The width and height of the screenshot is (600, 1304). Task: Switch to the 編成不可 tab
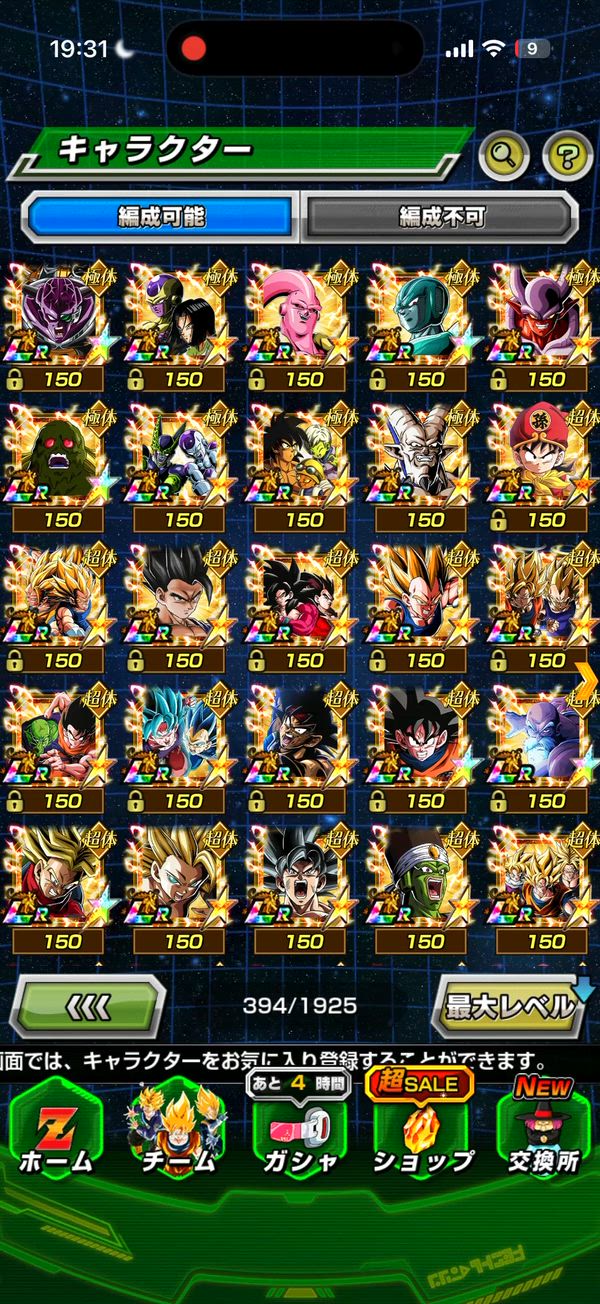click(439, 216)
